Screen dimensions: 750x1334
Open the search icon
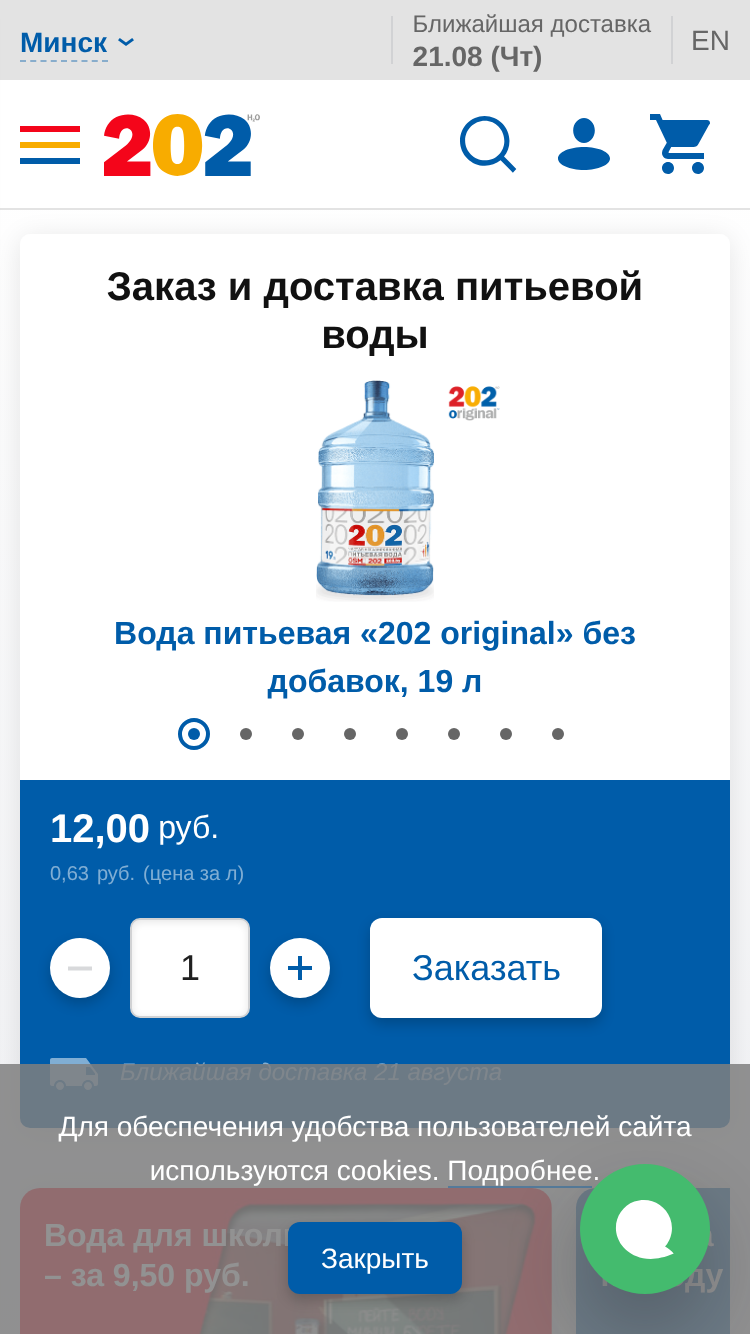(x=487, y=145)
